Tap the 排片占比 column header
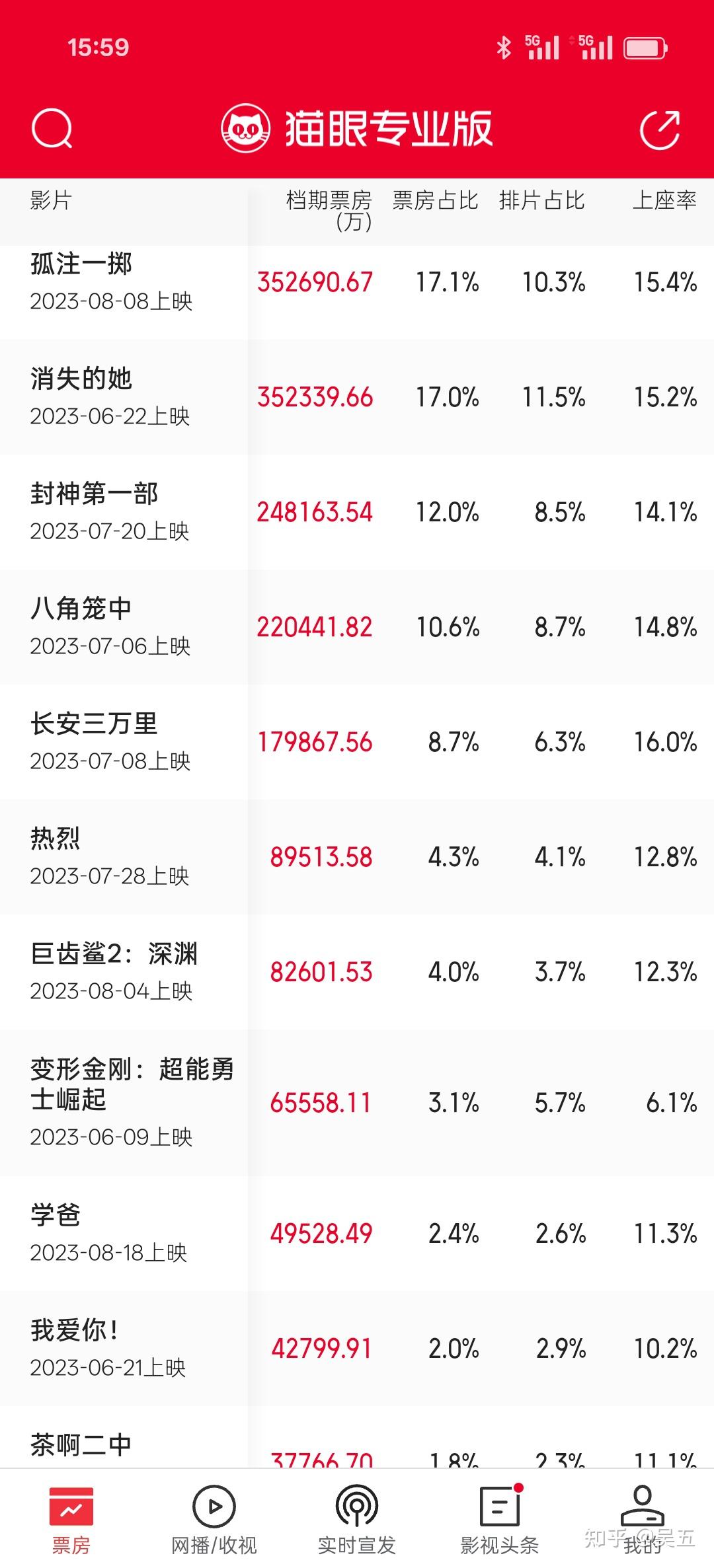 click(542, 202)
